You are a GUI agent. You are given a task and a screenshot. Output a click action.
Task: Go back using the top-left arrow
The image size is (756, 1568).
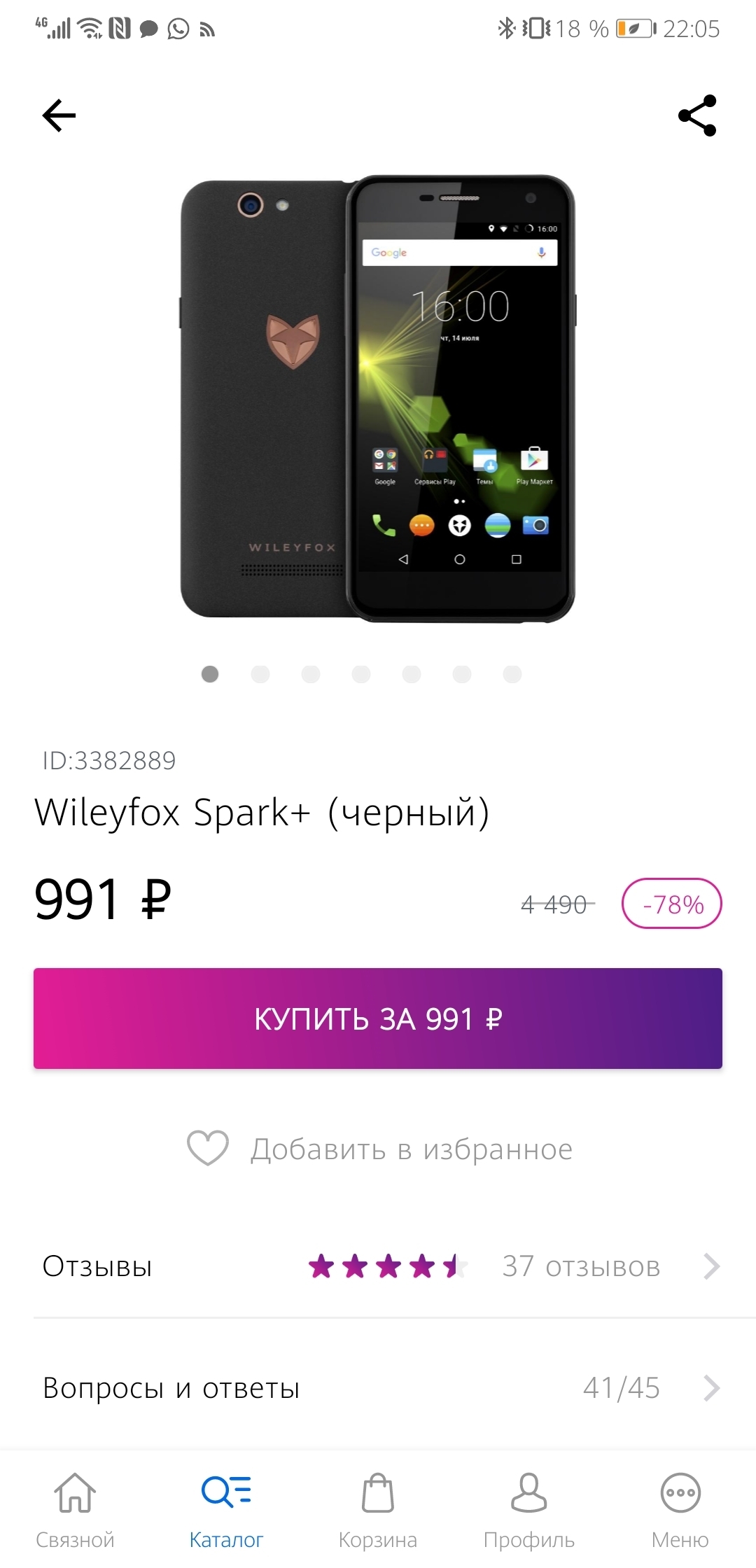[59, 115]
